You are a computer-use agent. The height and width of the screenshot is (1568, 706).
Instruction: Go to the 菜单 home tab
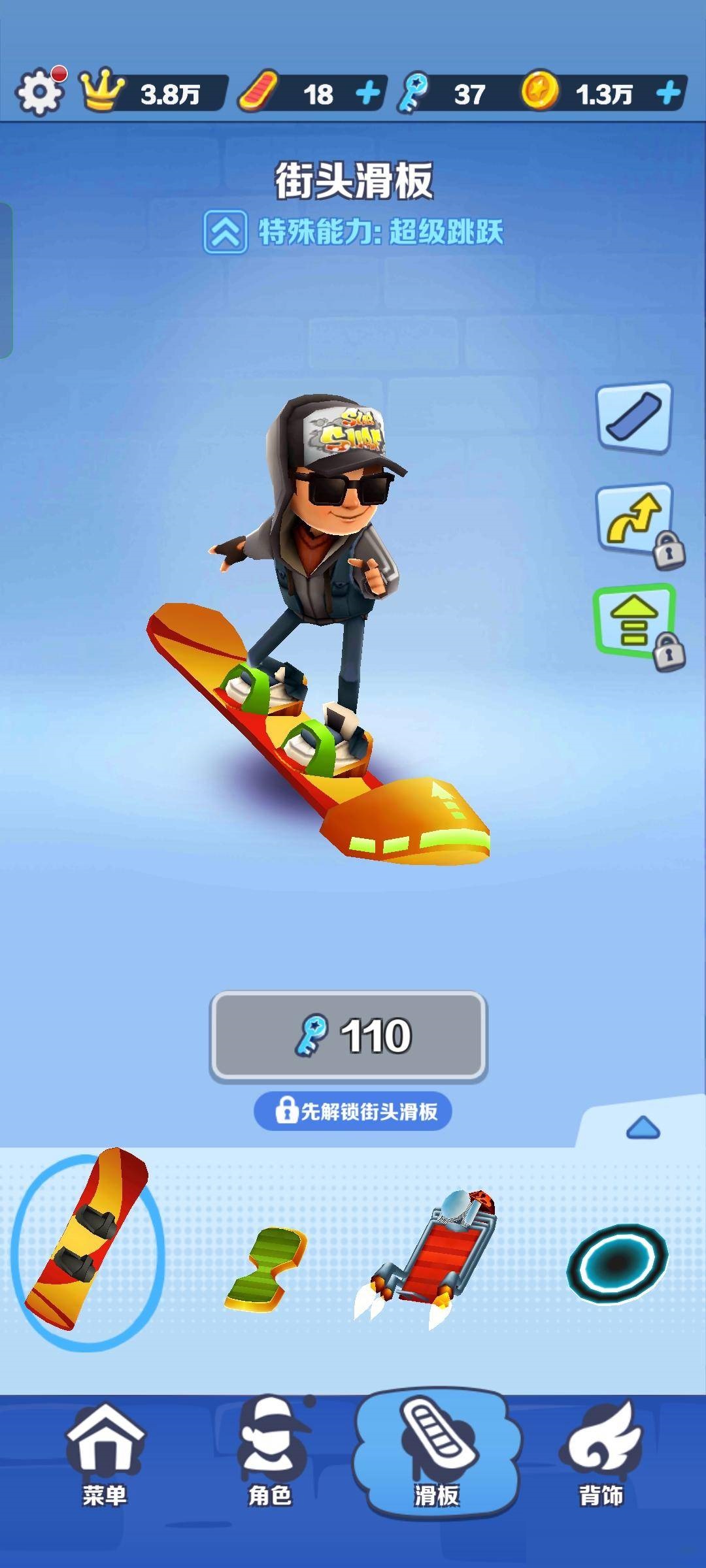105,1456
